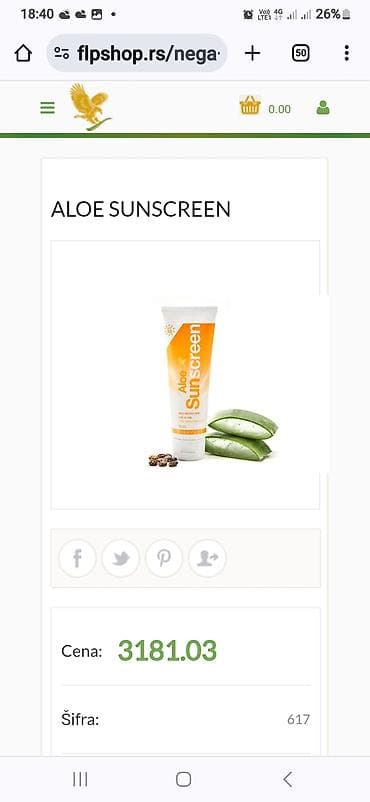Open recent apps
The width and height of the screenshot is (370, 802).
click(x=80, y=779)
